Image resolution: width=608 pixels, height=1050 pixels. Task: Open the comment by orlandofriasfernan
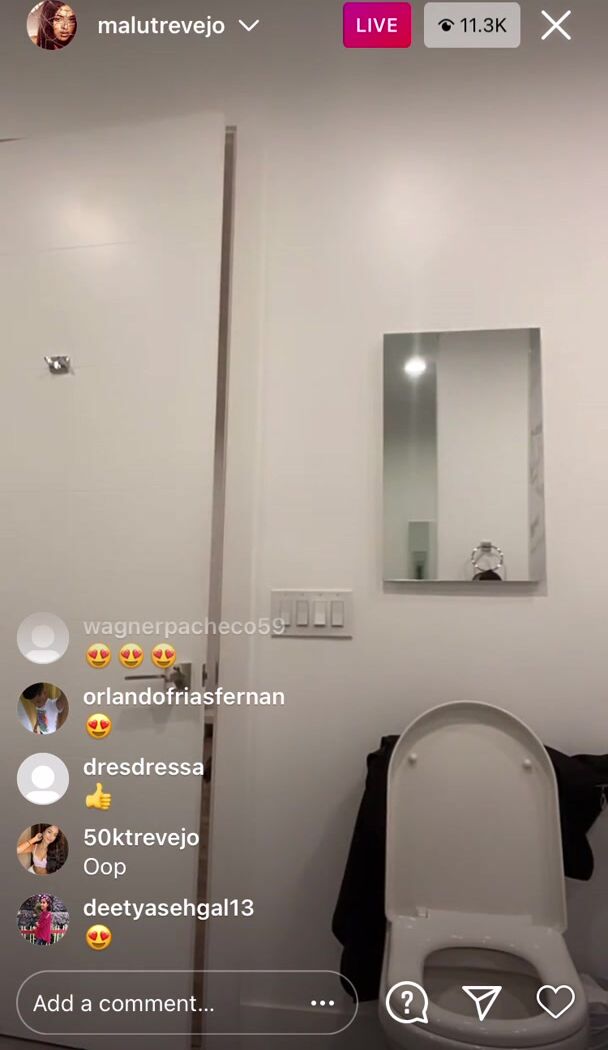click(x=150, y=710)
